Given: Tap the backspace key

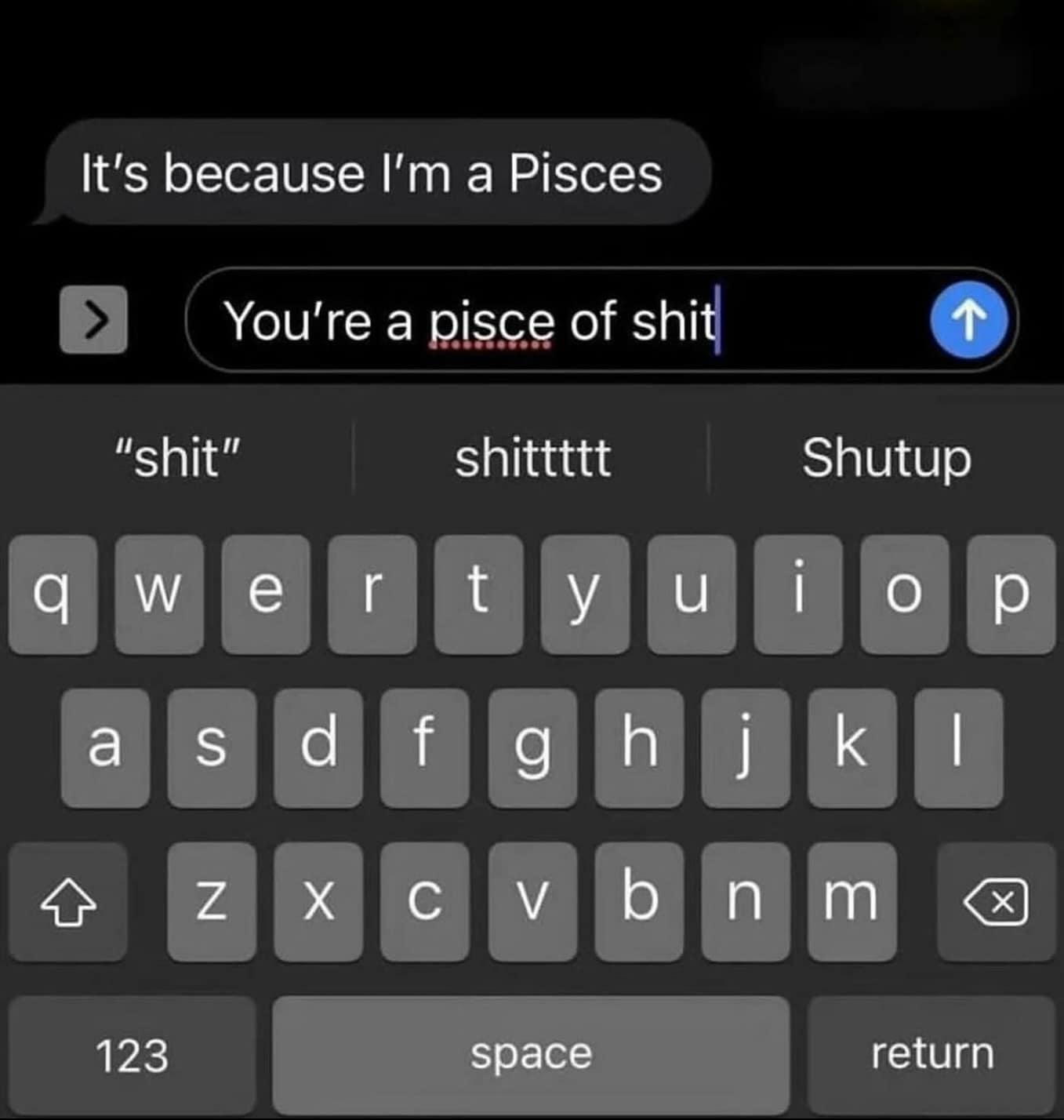Looking at the screenshot, I should (x=996, y=902).
